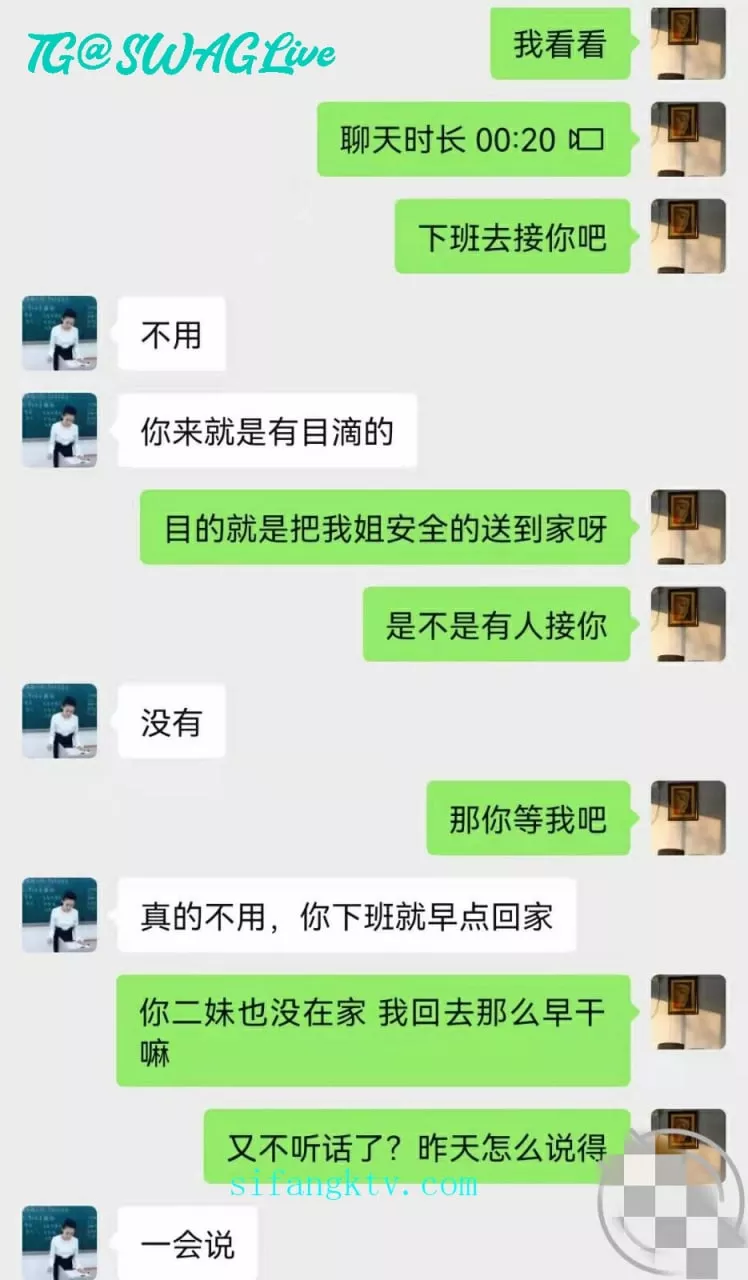Tap avatar beside 你来就是有目滴的 message
This screenshot has width=748, height=1280.
coord(60,430)
